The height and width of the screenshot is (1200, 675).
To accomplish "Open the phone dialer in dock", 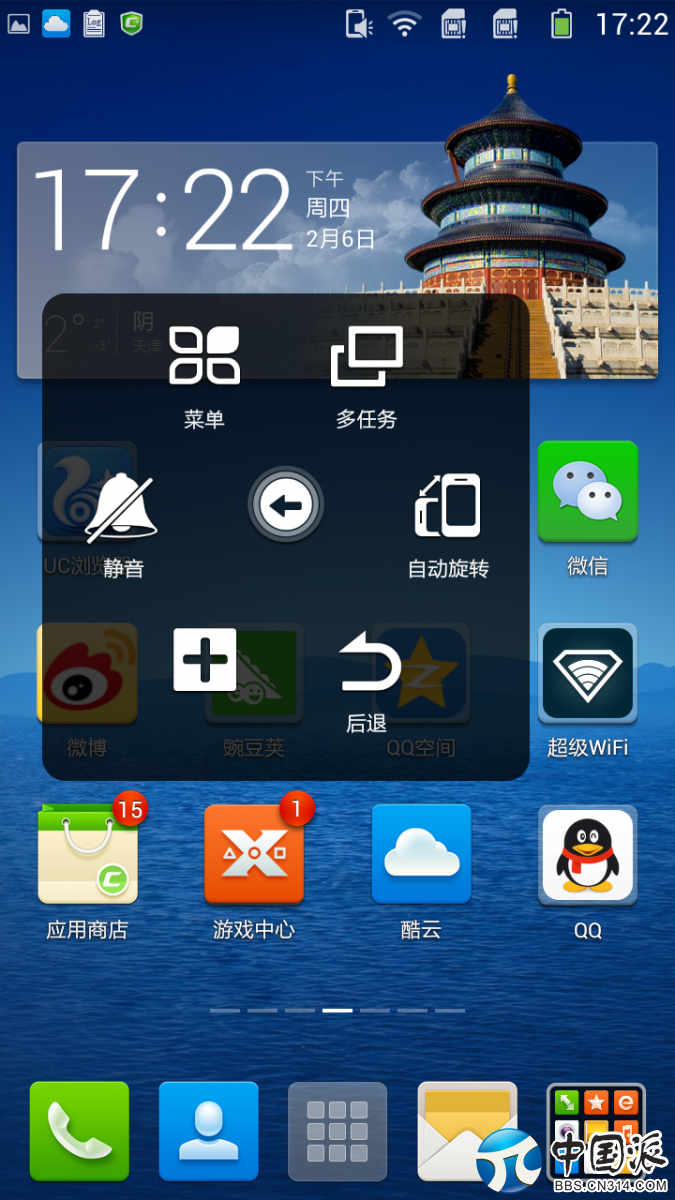I will coord(80,1130).
